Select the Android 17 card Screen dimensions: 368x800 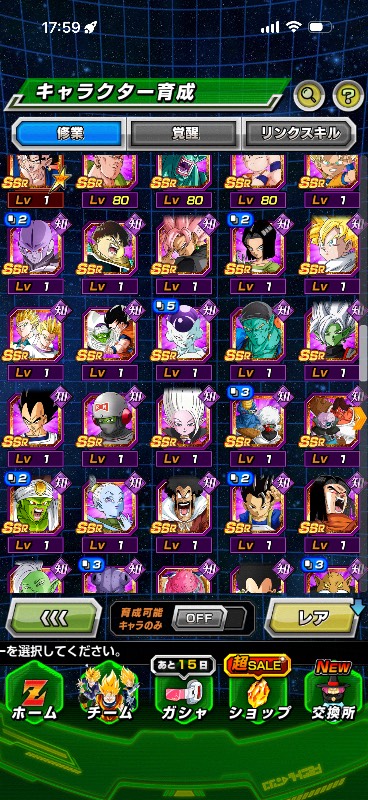[258, 254]
